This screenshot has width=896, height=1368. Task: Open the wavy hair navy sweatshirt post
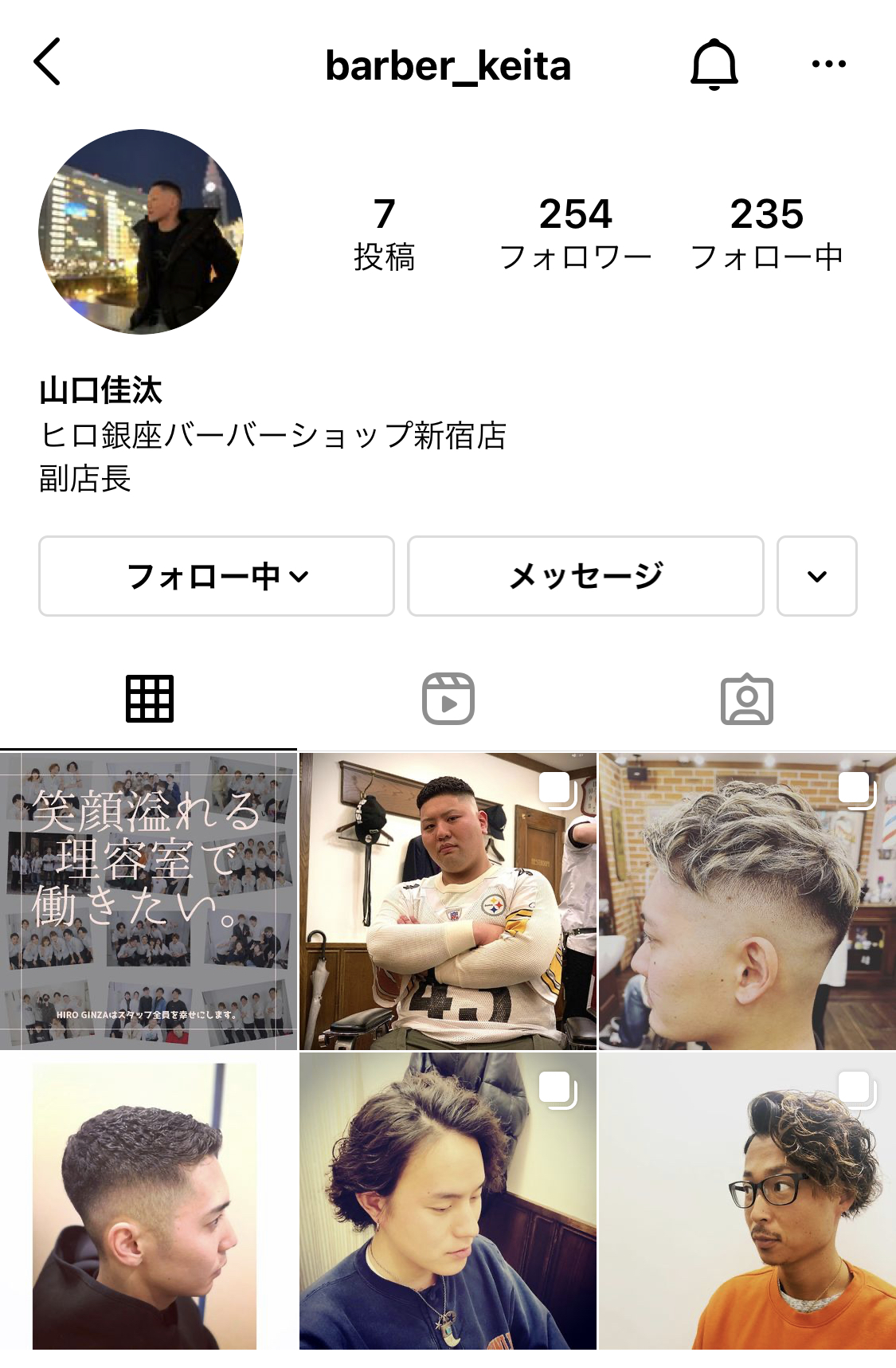[x=448, y=1201]
